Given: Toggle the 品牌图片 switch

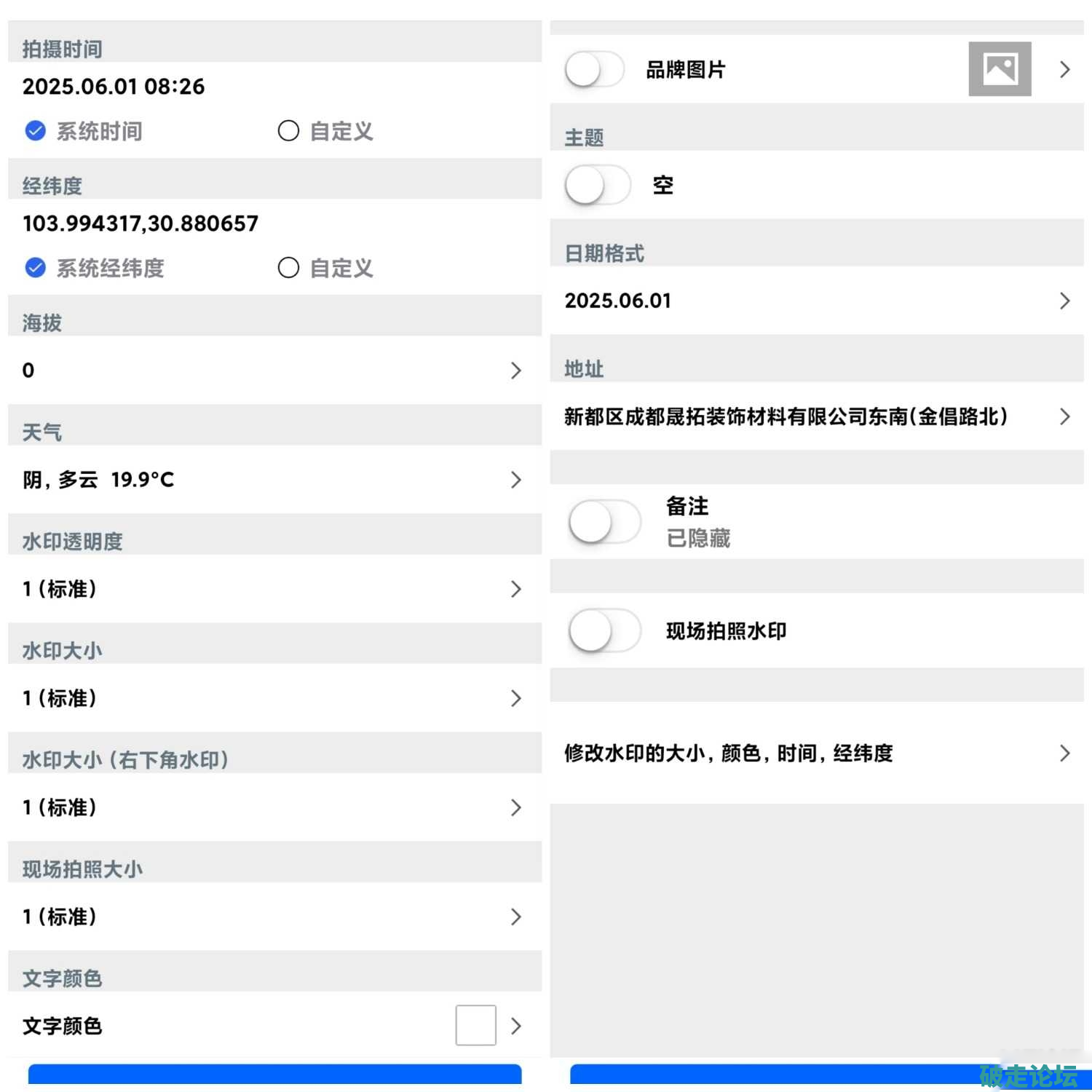Looking at the screenshot, I should point(594,70).
